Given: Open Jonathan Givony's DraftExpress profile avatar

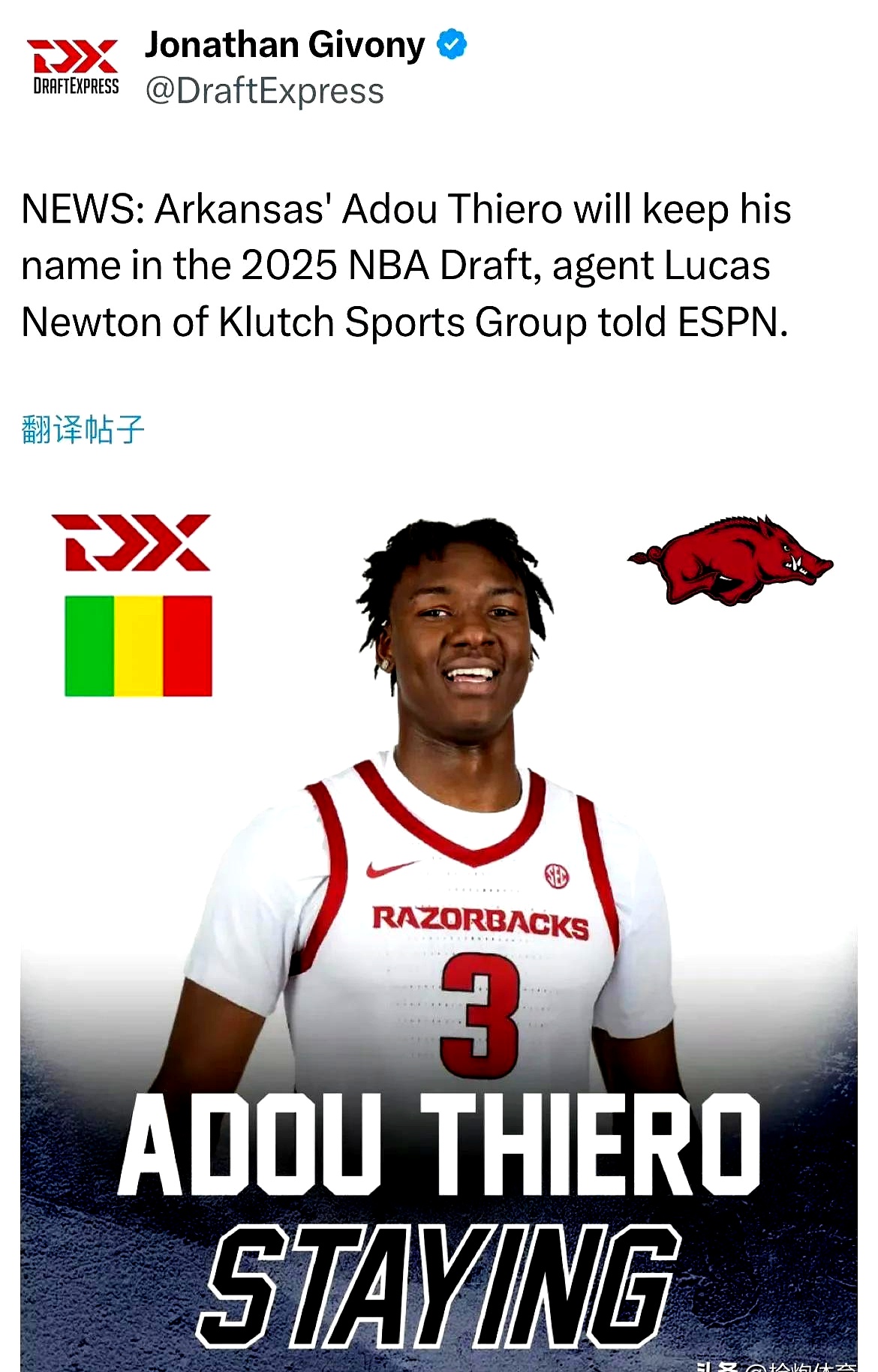Looking at the screenshot, I should tap(75, 68).
